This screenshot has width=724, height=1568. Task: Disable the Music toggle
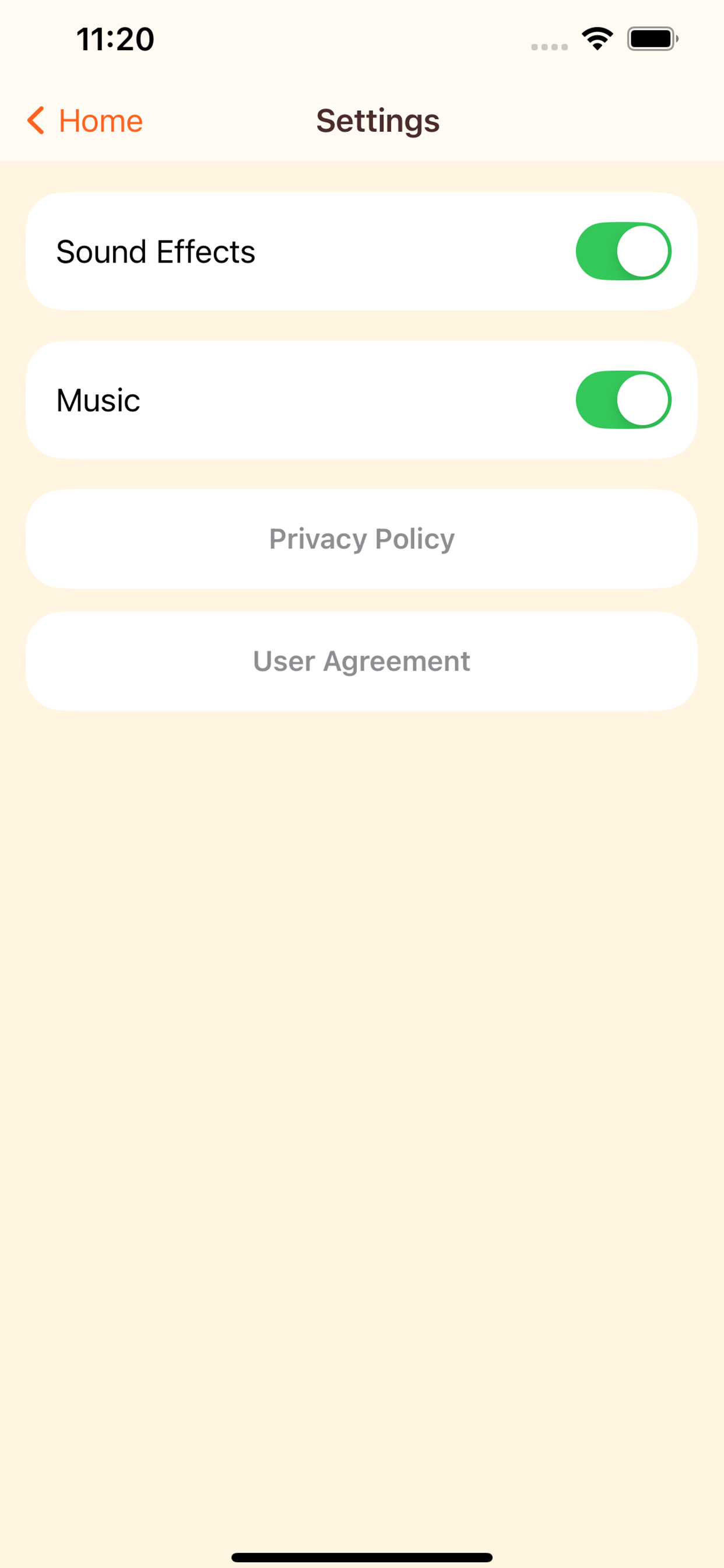tap(623, 400)
